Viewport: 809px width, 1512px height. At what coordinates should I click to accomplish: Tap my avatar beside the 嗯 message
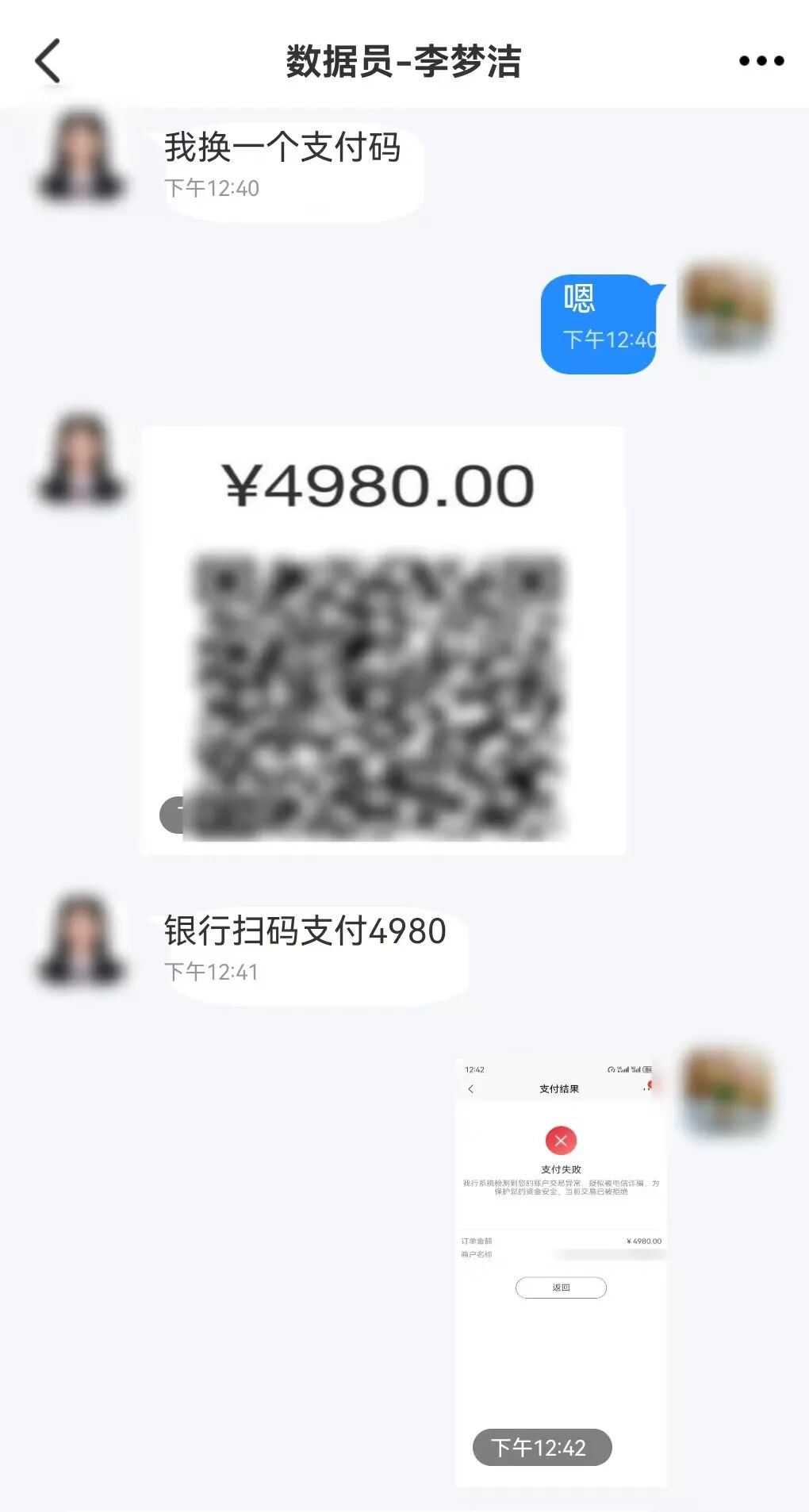click(x=728, y=306)
